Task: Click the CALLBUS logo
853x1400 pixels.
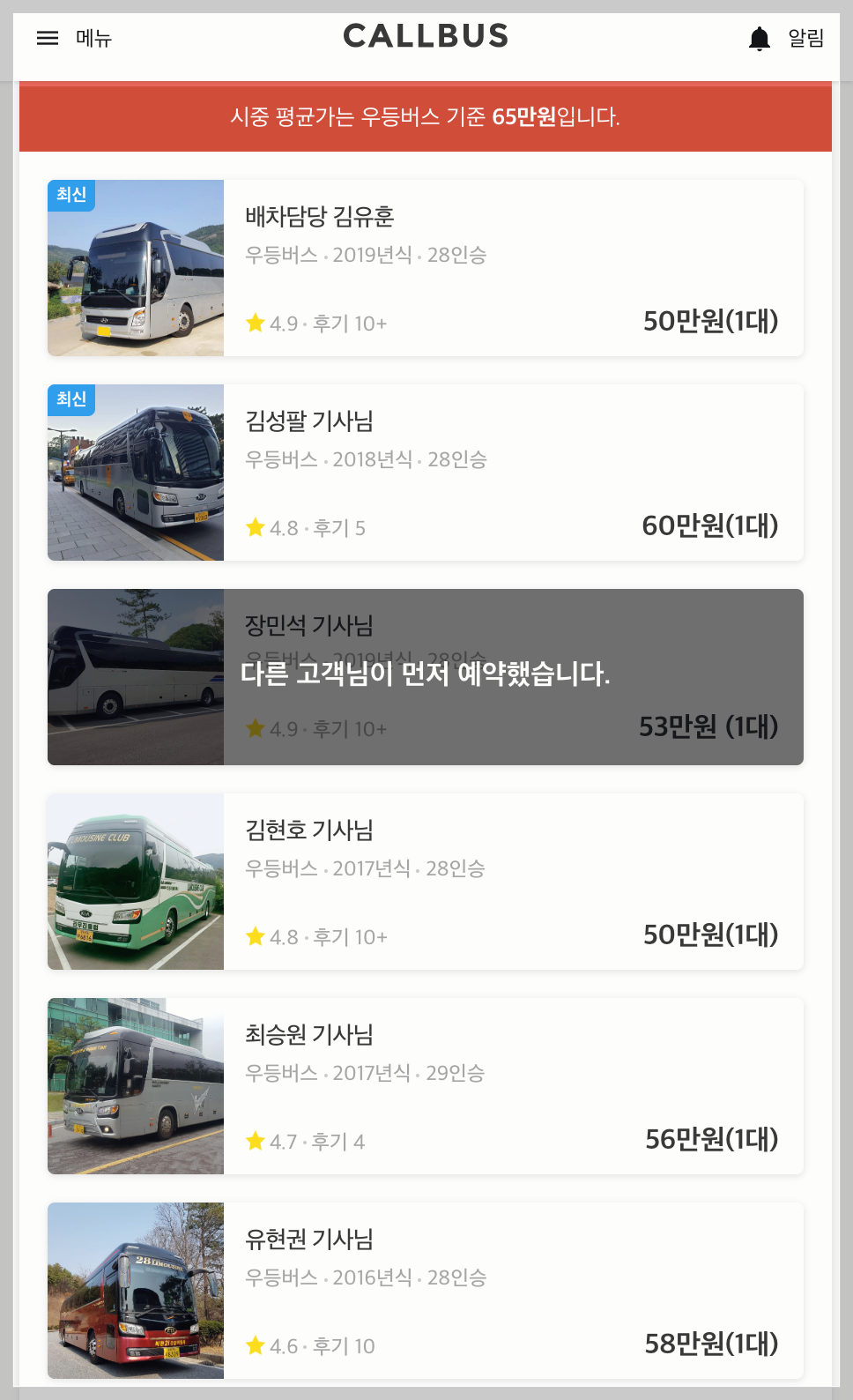Action: (x=426, y=37)
